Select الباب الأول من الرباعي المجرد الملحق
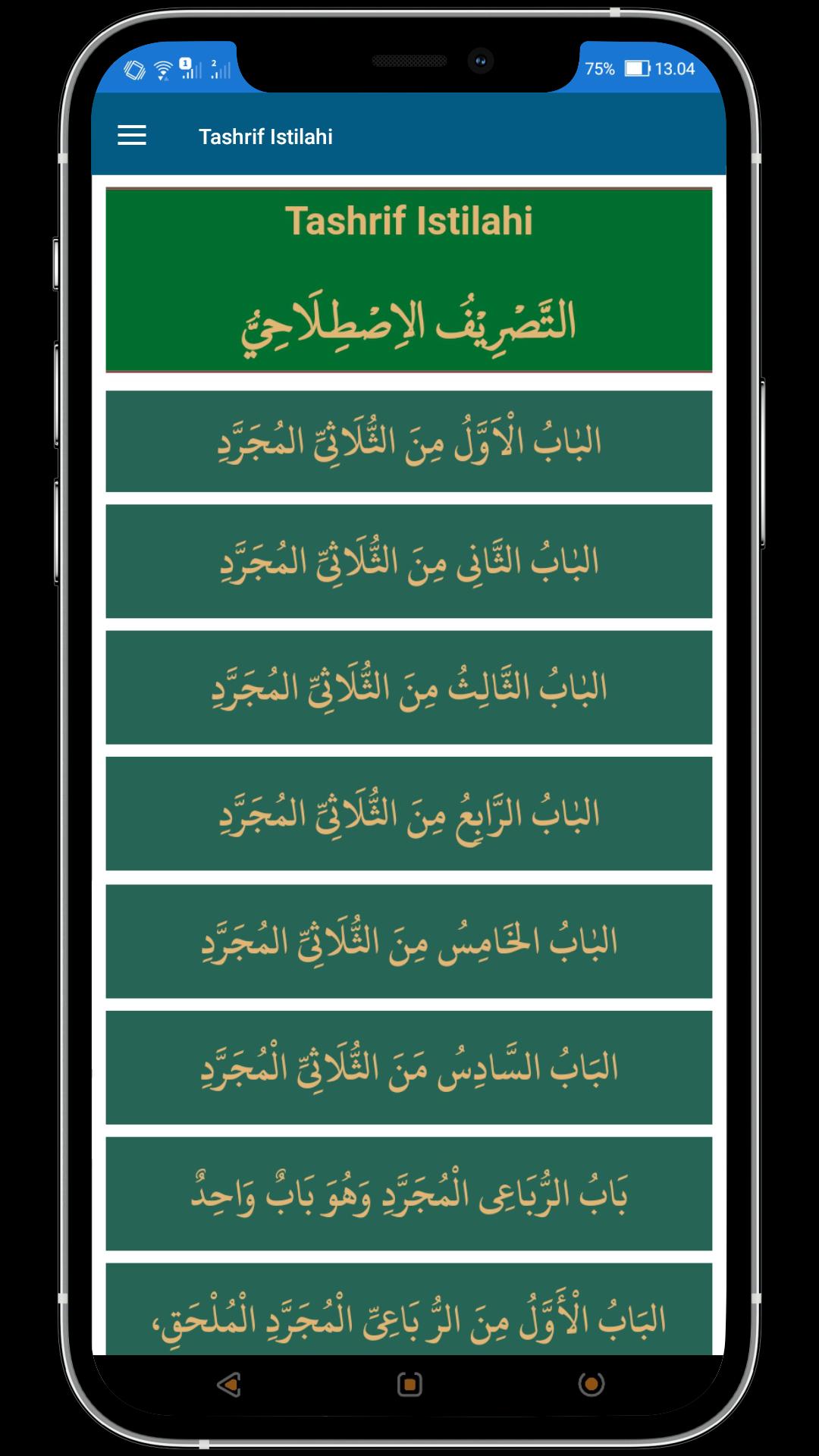819x1456 pixels. [409, 1309]
